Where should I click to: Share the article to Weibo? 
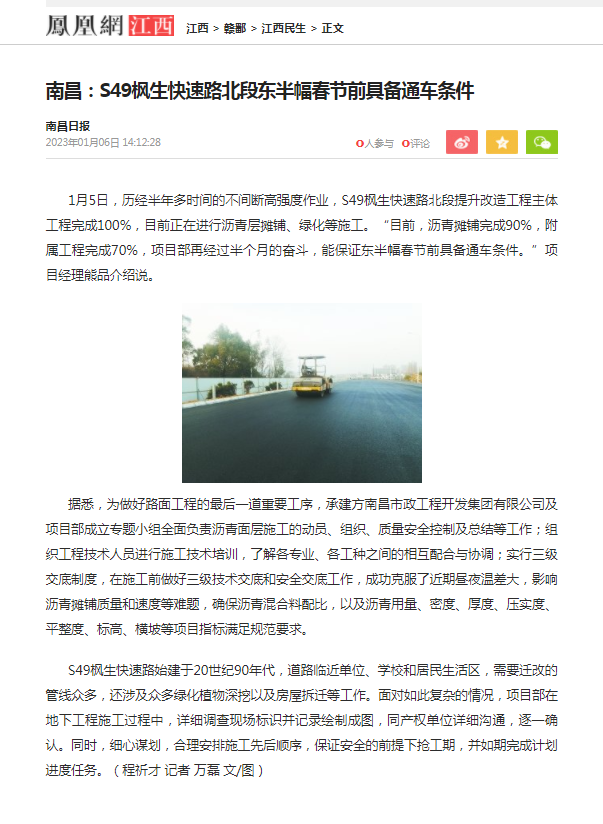(x=461, y=143)
